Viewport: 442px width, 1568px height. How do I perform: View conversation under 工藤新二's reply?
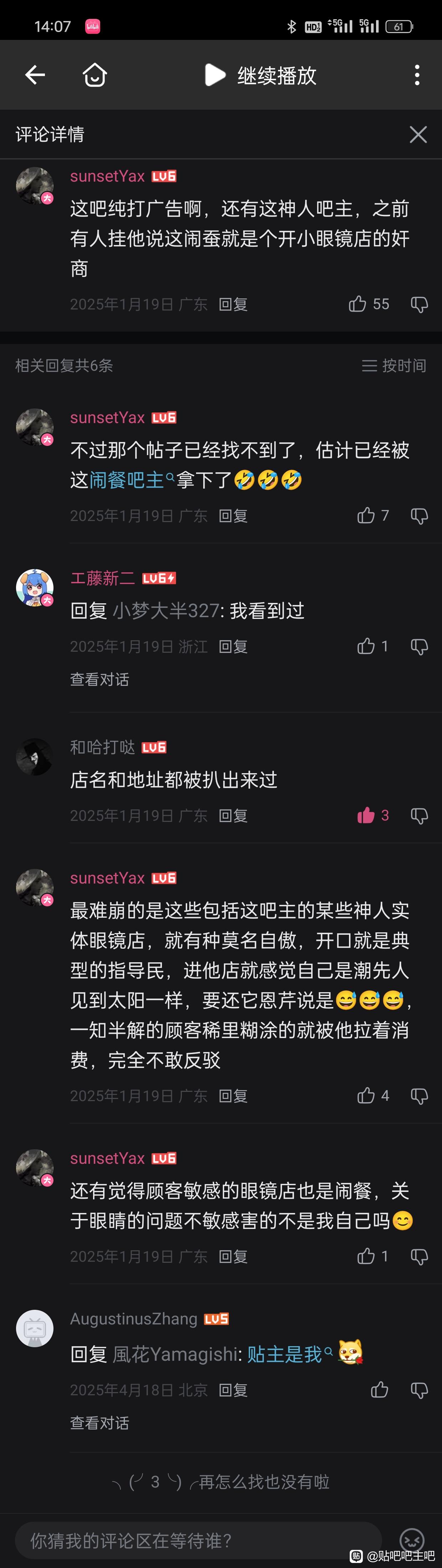coord(99,679)
